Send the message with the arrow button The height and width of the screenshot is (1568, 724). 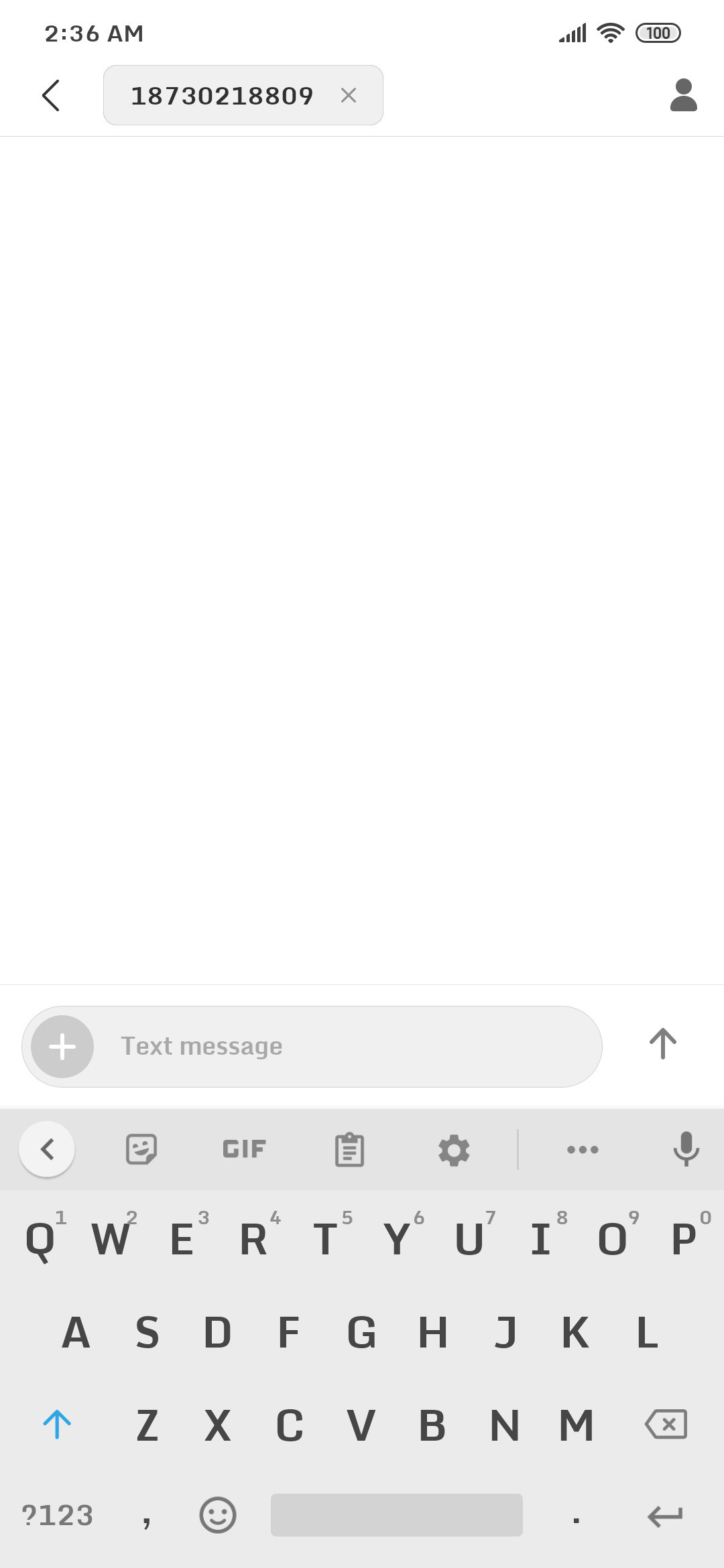[663, 1044]
